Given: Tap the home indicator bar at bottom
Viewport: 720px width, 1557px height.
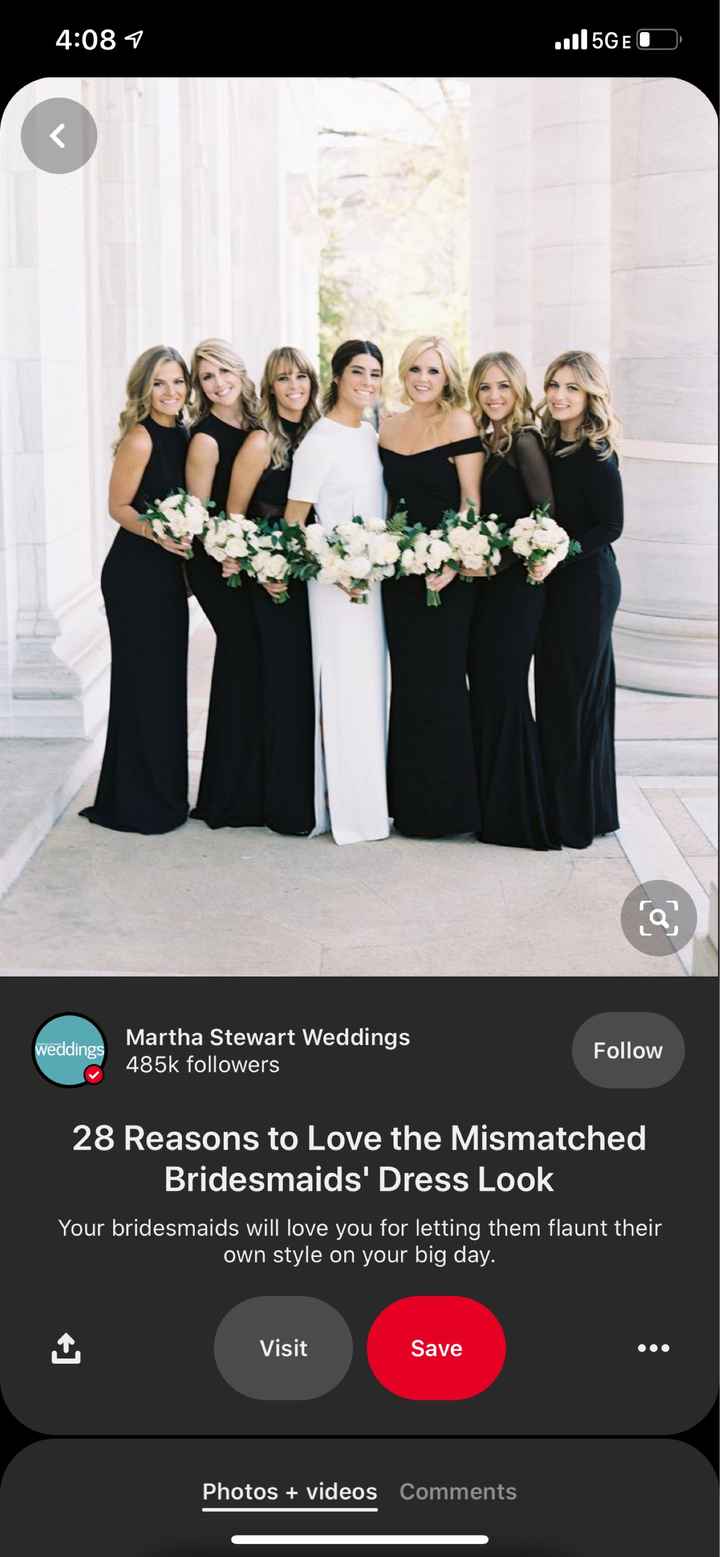Looking at the screenshot, I should pyautogui.click(x=360, y=1540).
